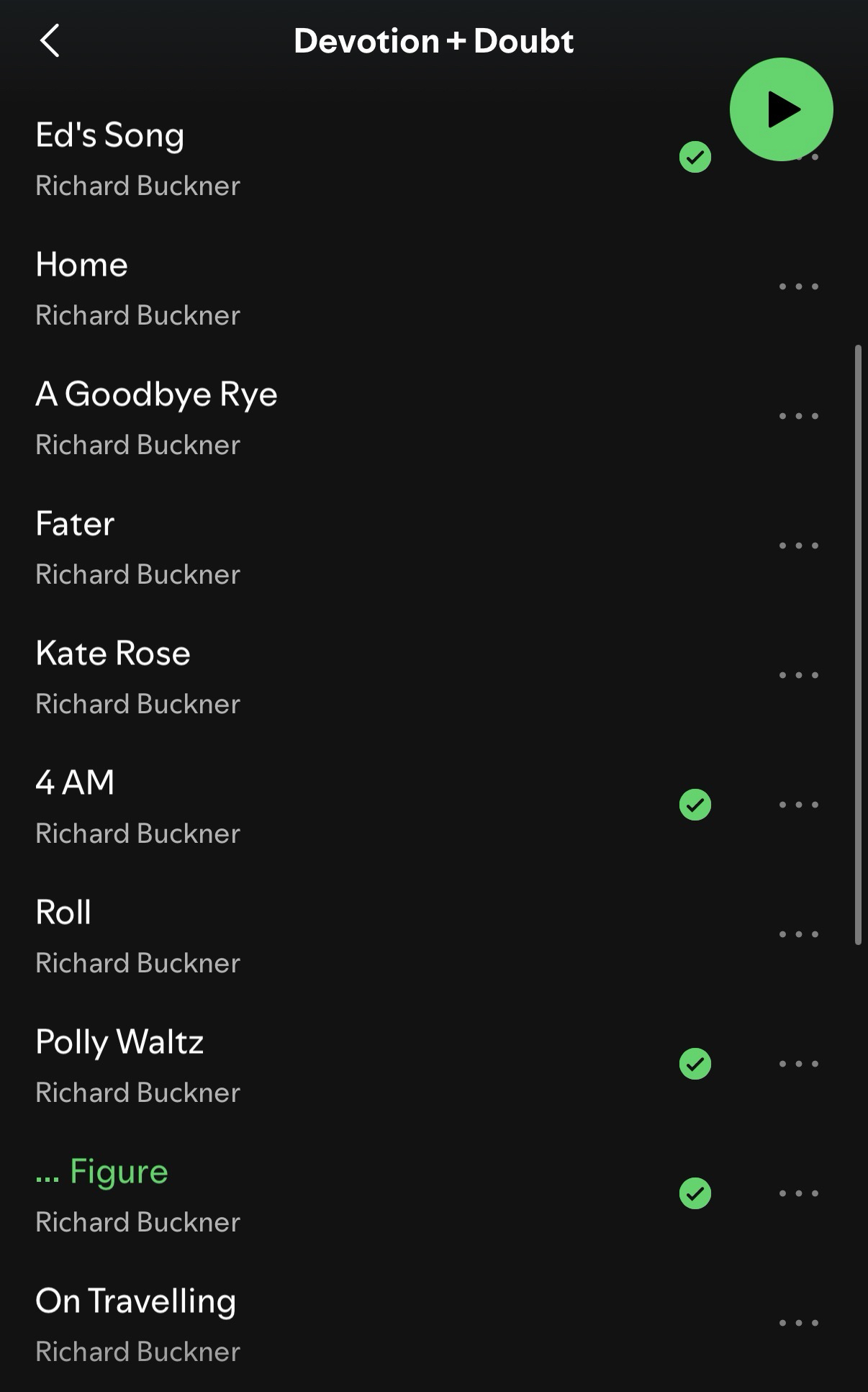
Task: Open more options for Roll
Action: 798,934
